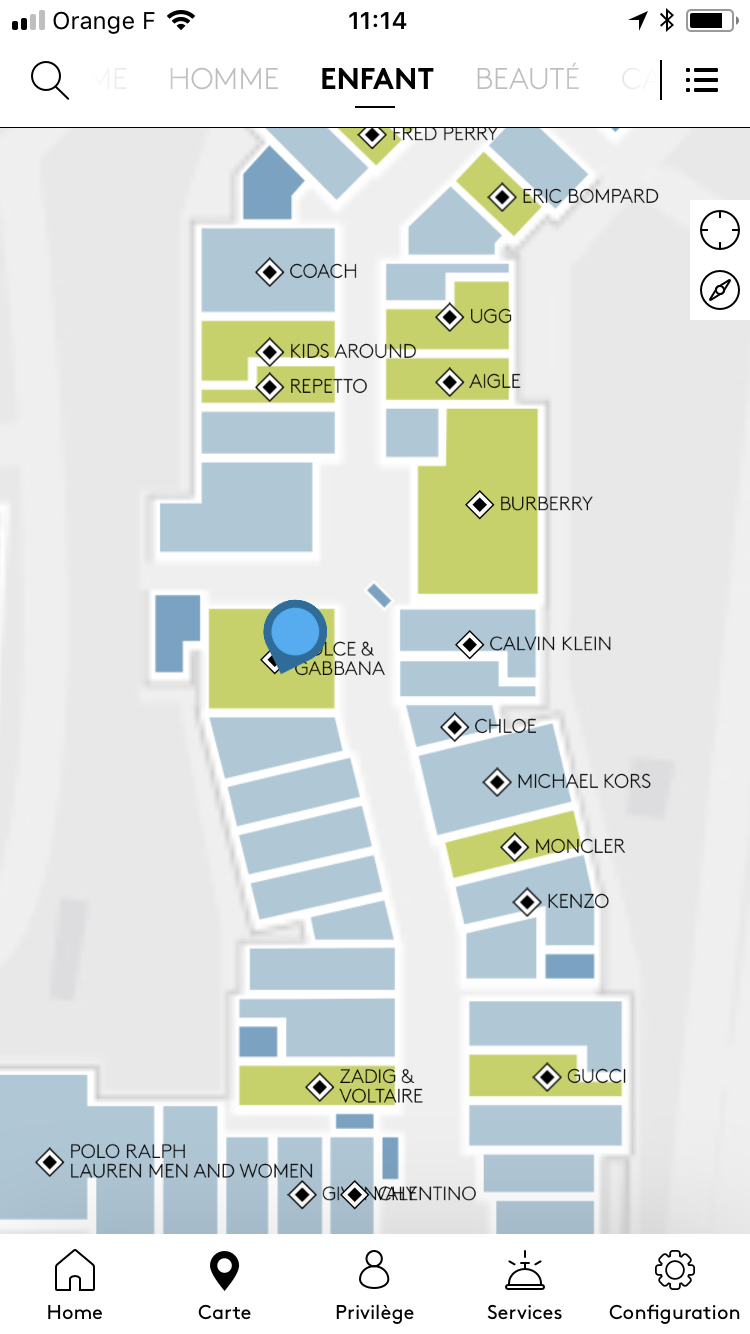Open the Coach store on map

pyautogui.click(x=269, y=271)
